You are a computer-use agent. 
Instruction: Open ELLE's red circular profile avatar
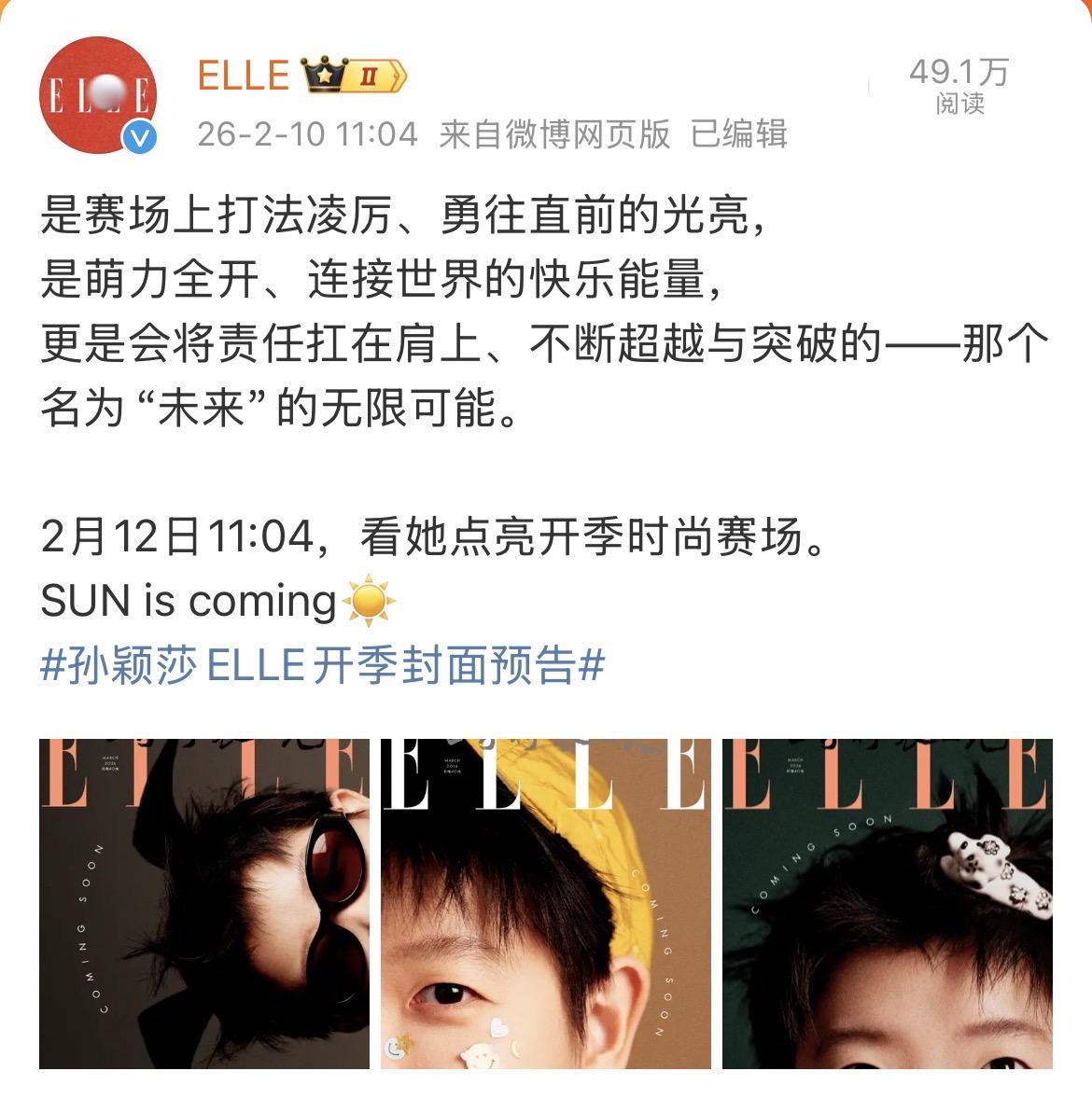(x=98, y=93)
